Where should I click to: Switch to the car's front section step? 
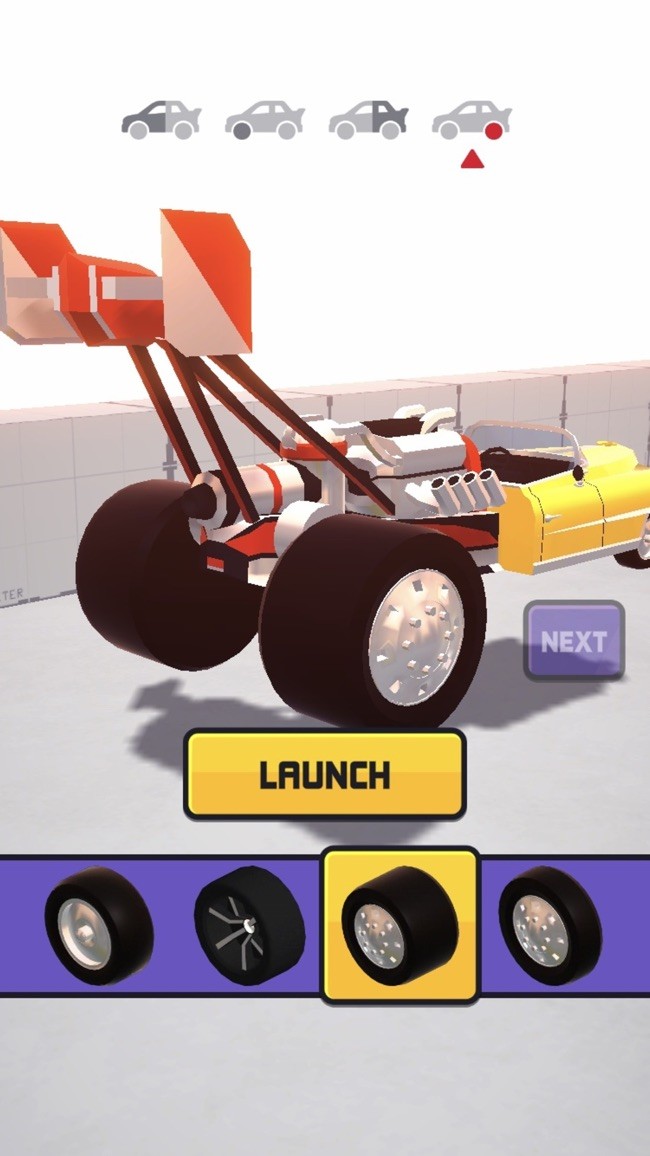[161, 120]
